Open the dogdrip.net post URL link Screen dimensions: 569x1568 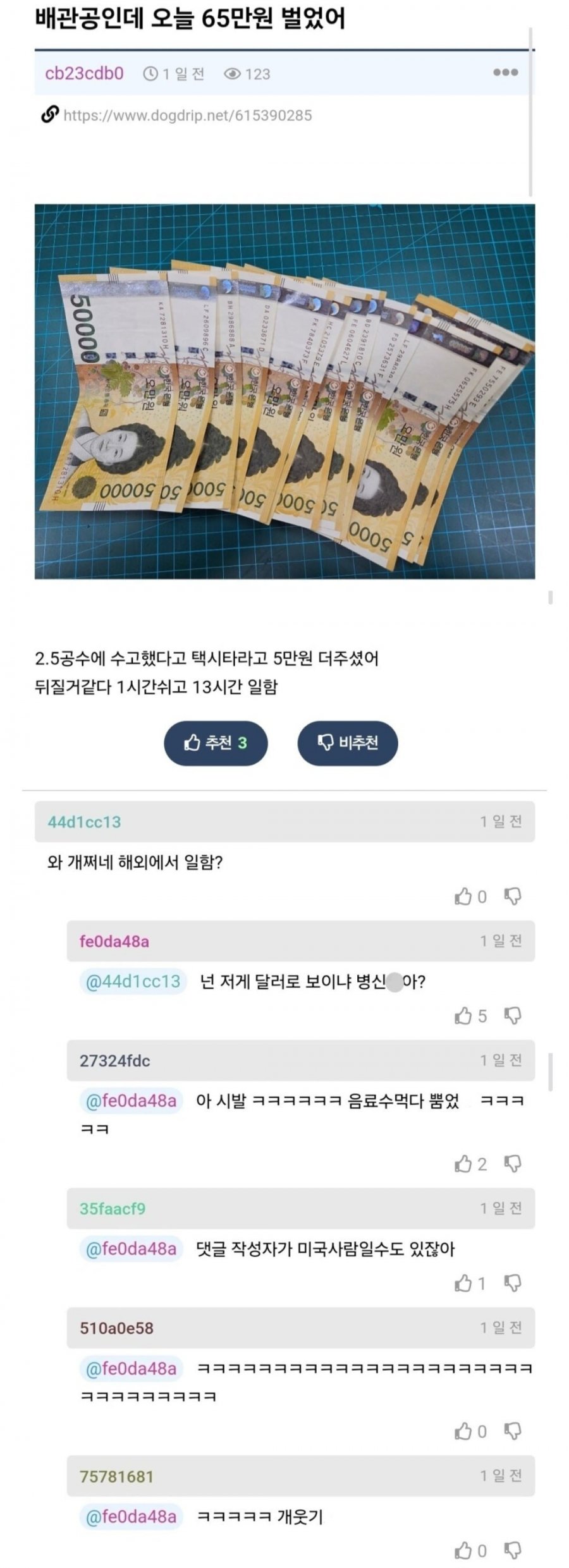[187, 115]
